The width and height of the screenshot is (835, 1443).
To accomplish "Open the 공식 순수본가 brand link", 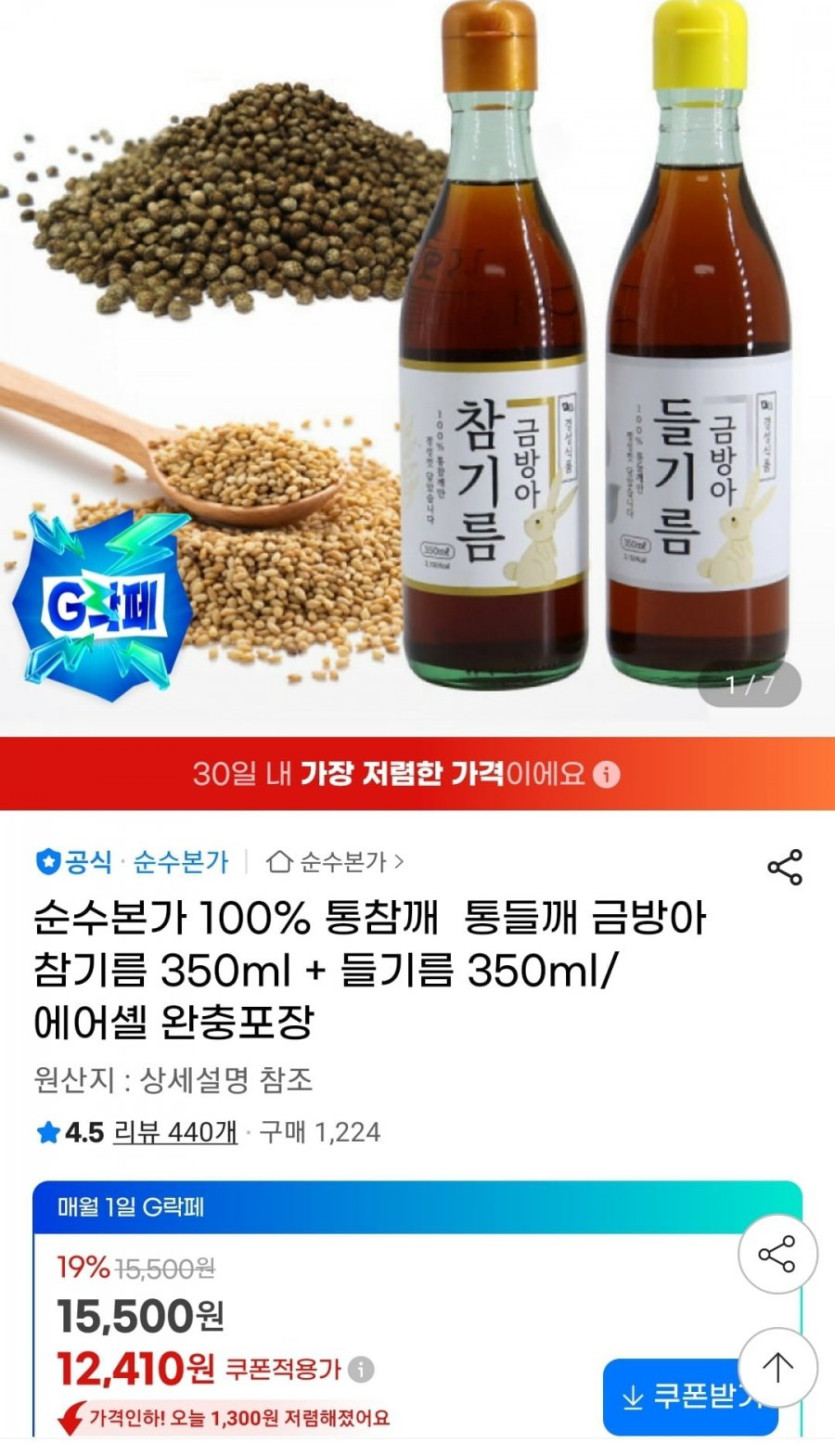I will (x=133, y=861).
